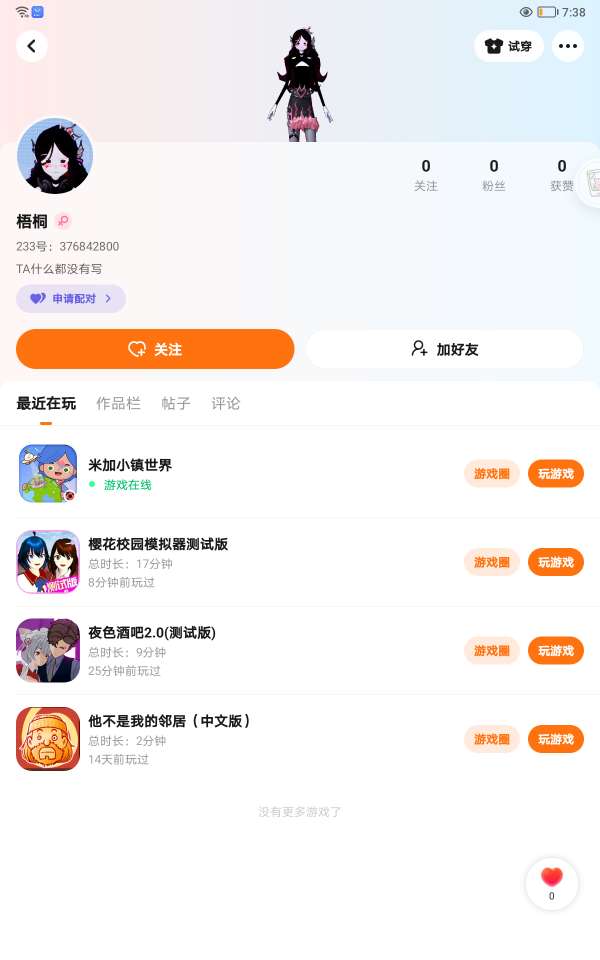Tap the 试穿 outfit button
600x960 pixels.
click(x=509, y=46)
